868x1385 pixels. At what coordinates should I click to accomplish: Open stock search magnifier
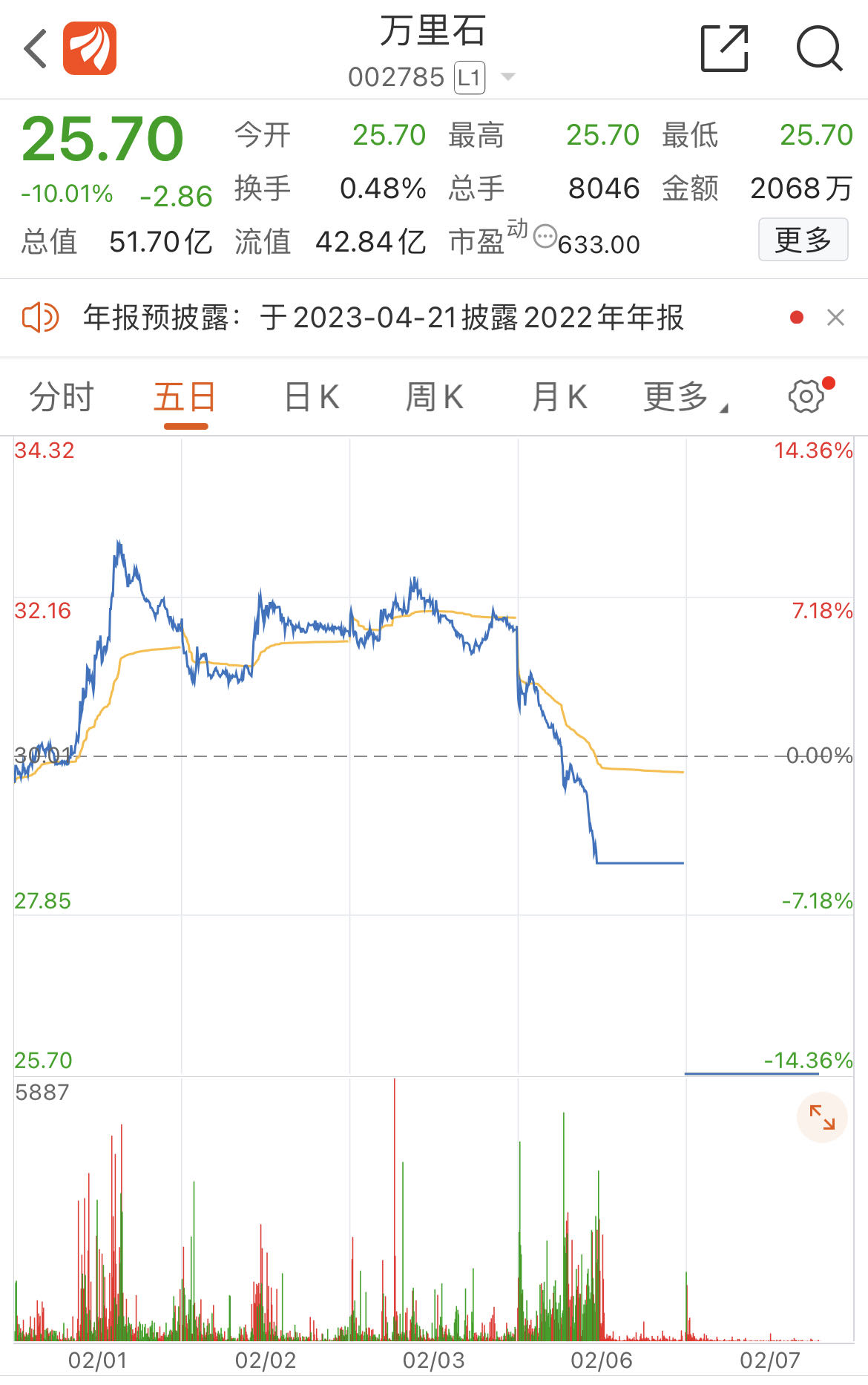[x=818, y=49]
